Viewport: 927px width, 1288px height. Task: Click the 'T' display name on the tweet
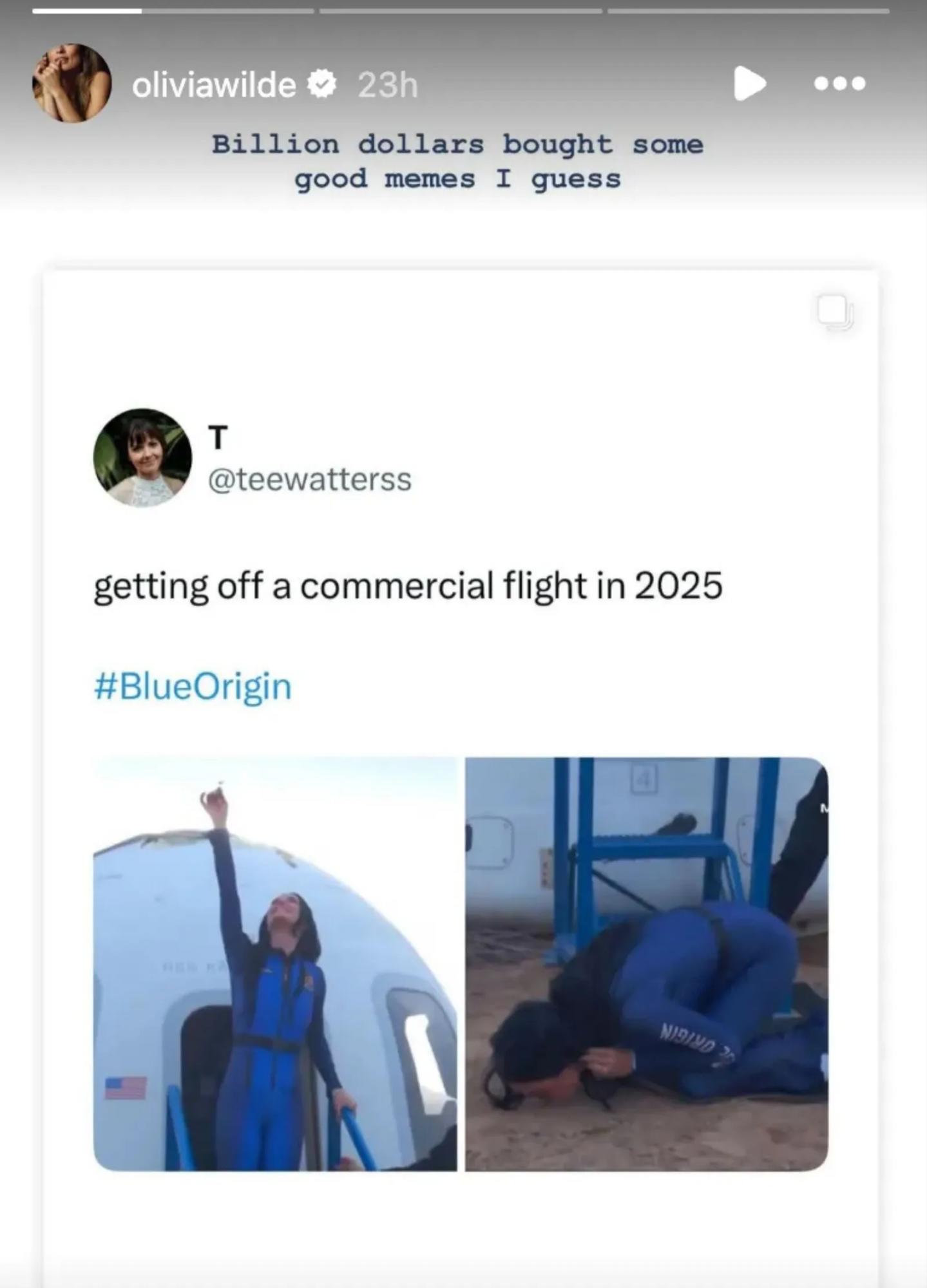(216, 436)
